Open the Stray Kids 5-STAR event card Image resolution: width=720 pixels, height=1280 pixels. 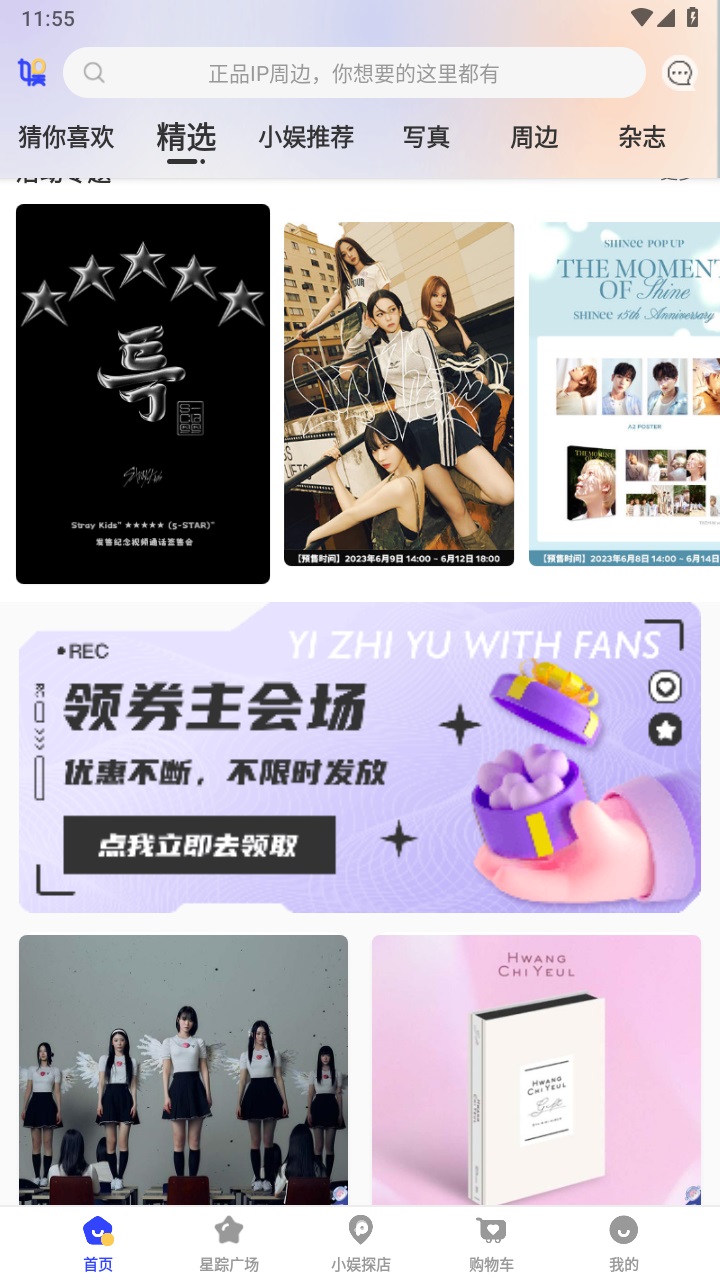tap(143, 393)
